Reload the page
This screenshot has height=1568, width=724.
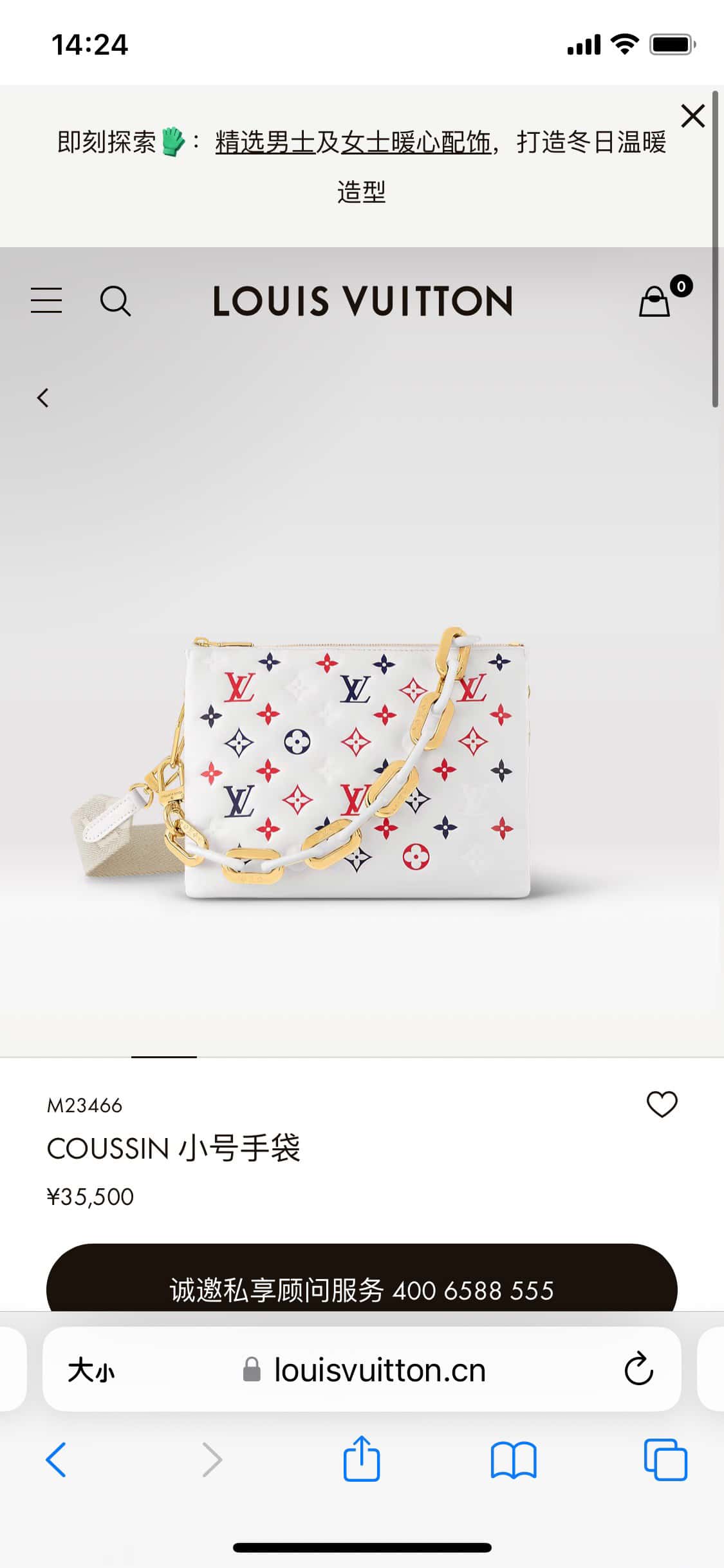tap(638, 1370)
